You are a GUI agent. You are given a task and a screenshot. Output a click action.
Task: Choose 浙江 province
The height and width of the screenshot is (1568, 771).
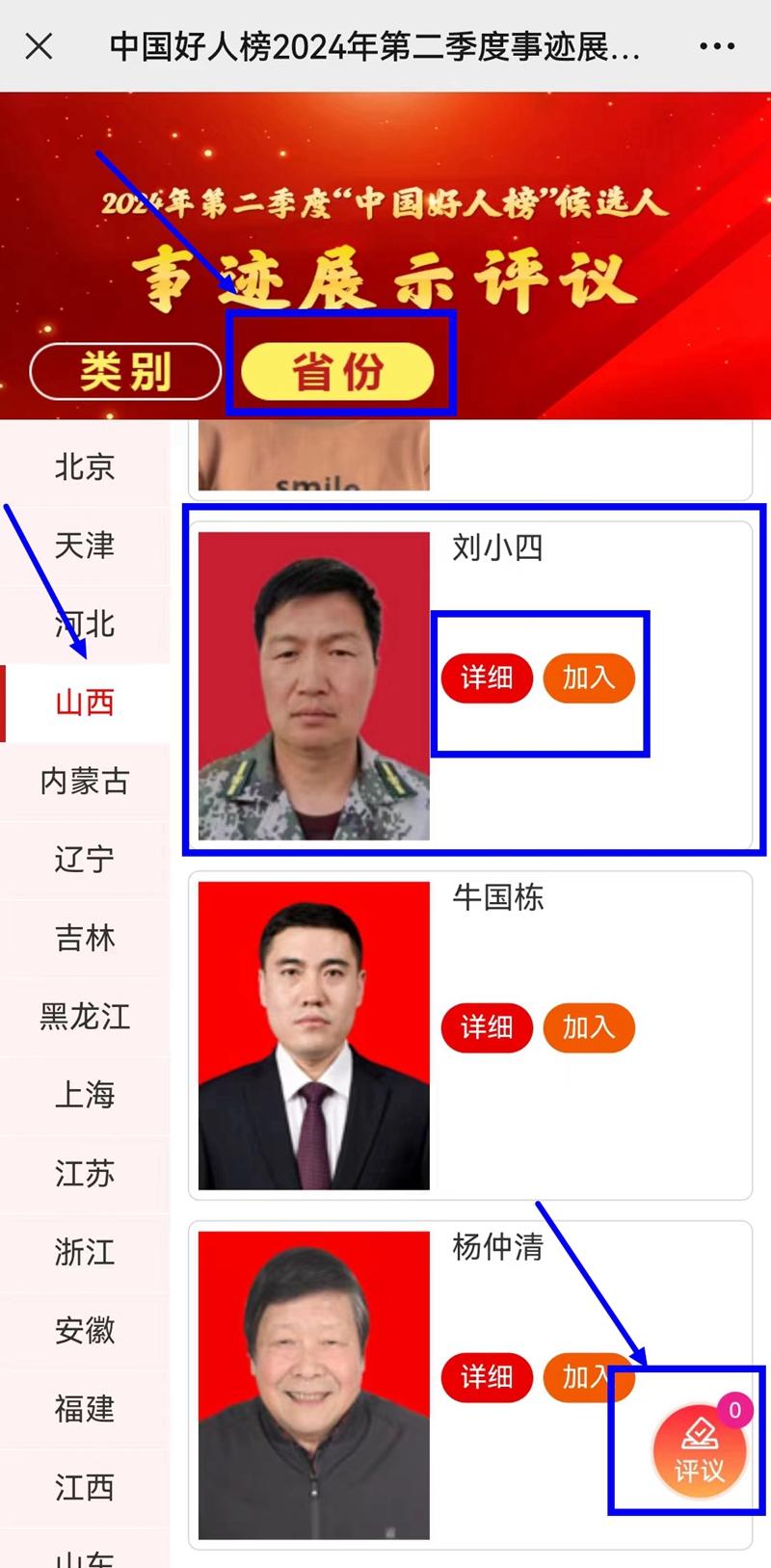[x=85, y=1252]
